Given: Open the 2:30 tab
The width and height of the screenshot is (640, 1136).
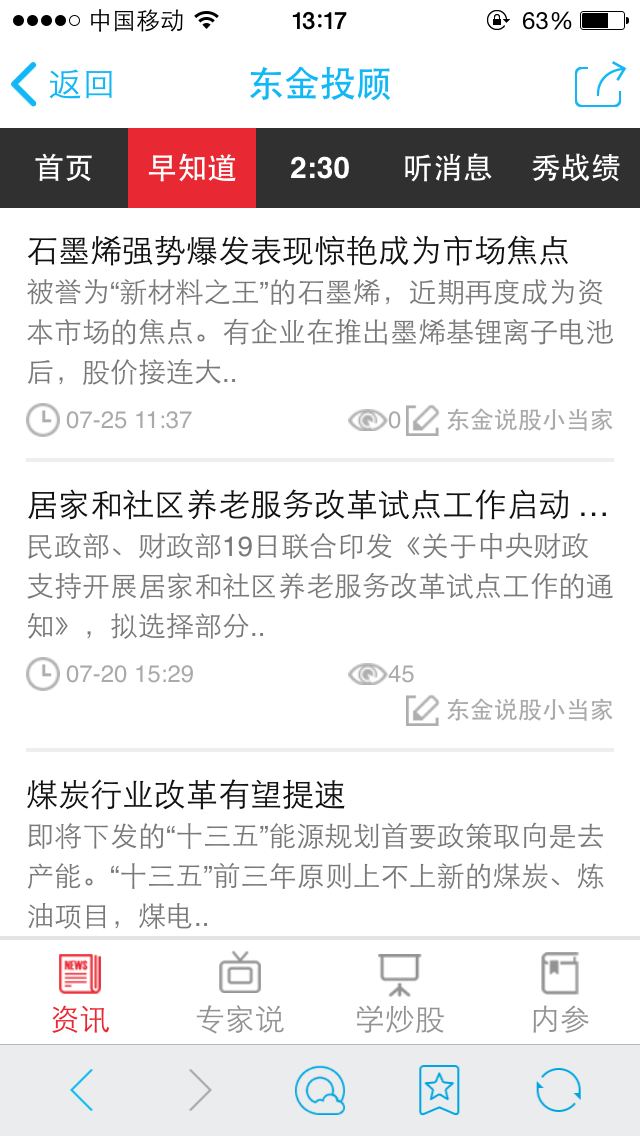Looking at the screenshot, I should (320, 168).
